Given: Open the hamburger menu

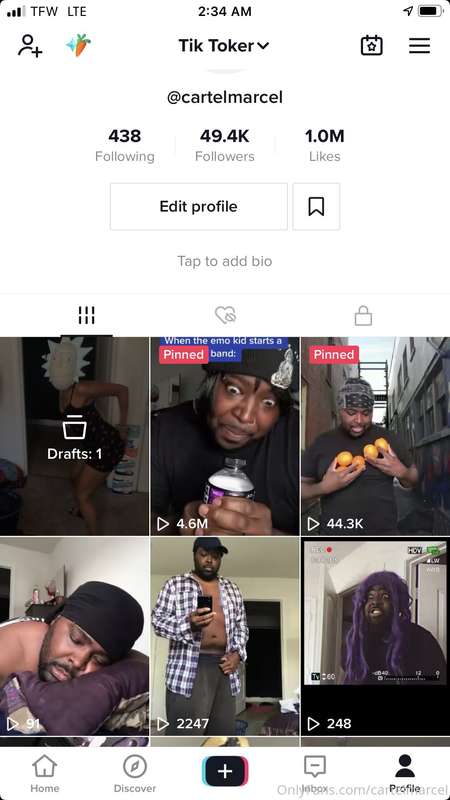Looking at the screenshot, I should tap(419, 46).
